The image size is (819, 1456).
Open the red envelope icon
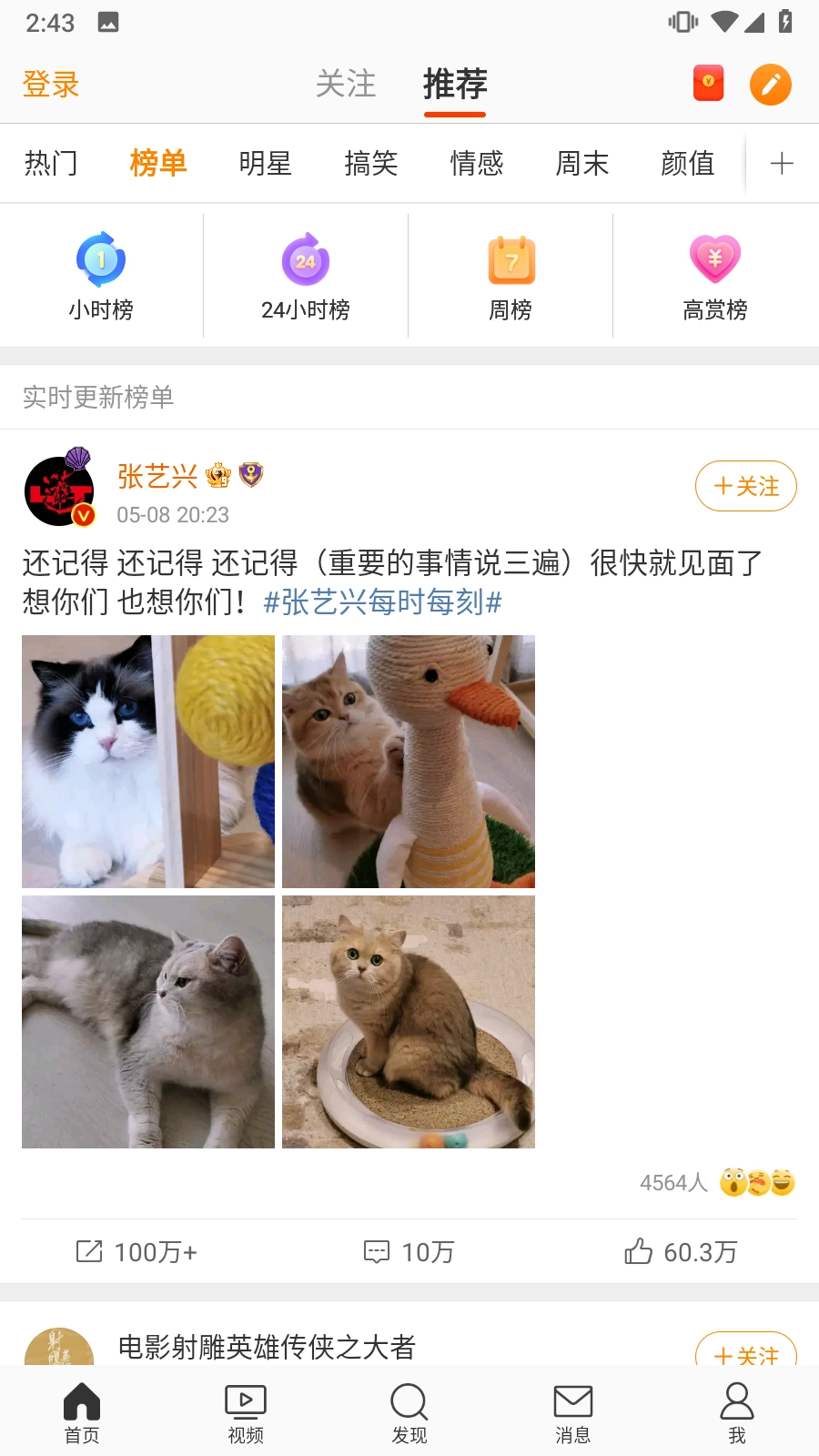click(708, 83)
